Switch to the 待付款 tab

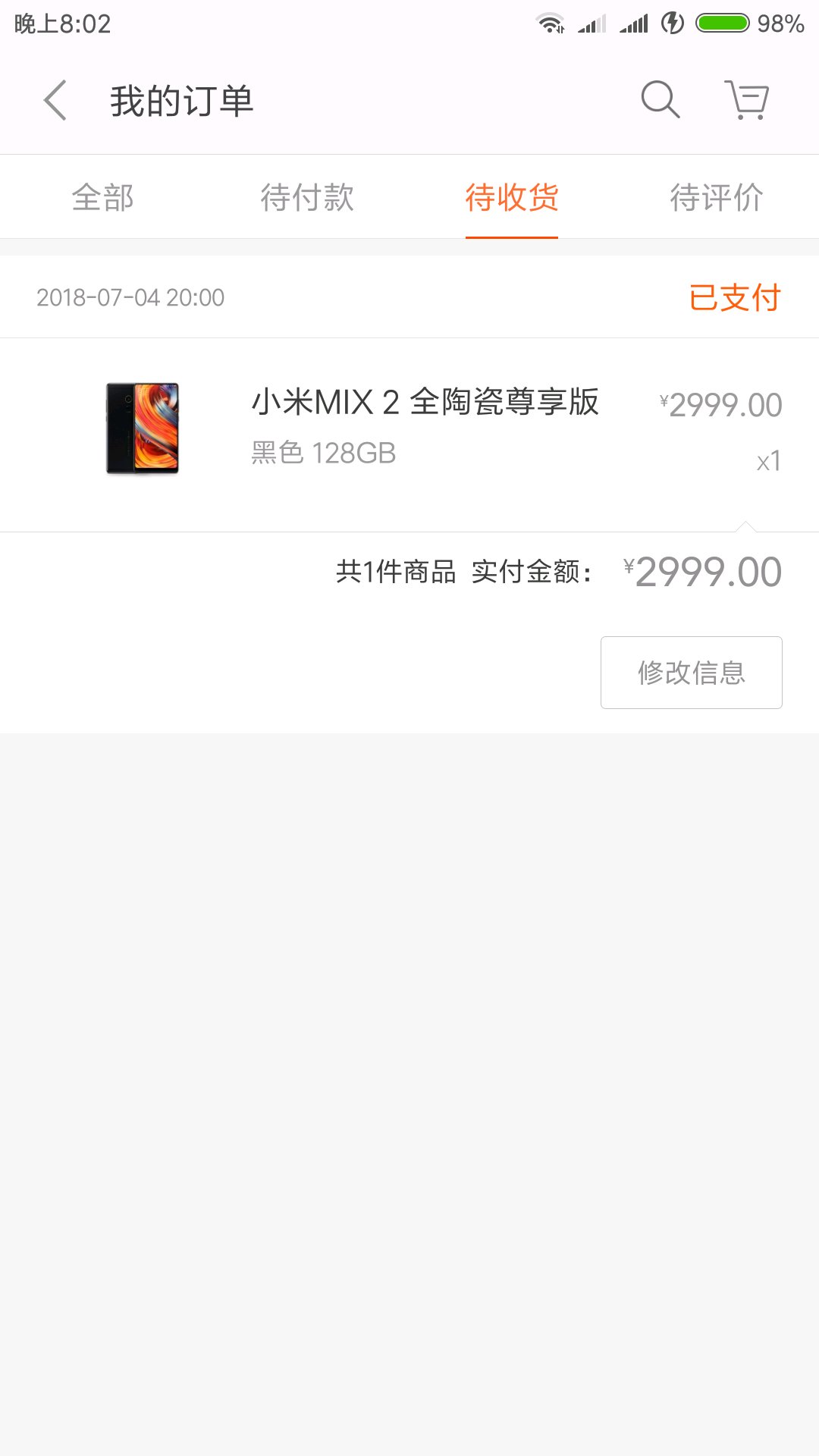(x=307, y=197)
